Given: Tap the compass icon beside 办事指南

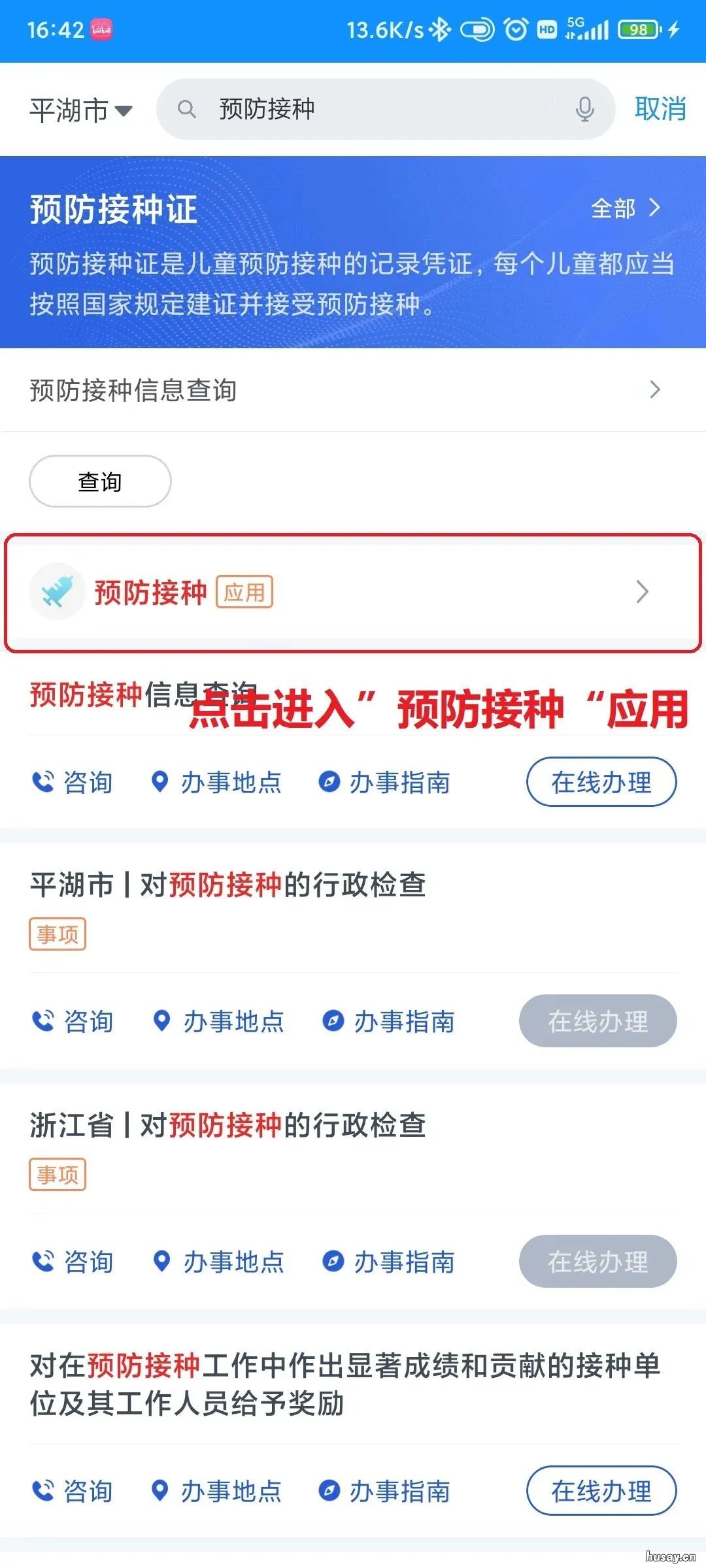Looking at the screenshot, I should (x=330, y=781).
